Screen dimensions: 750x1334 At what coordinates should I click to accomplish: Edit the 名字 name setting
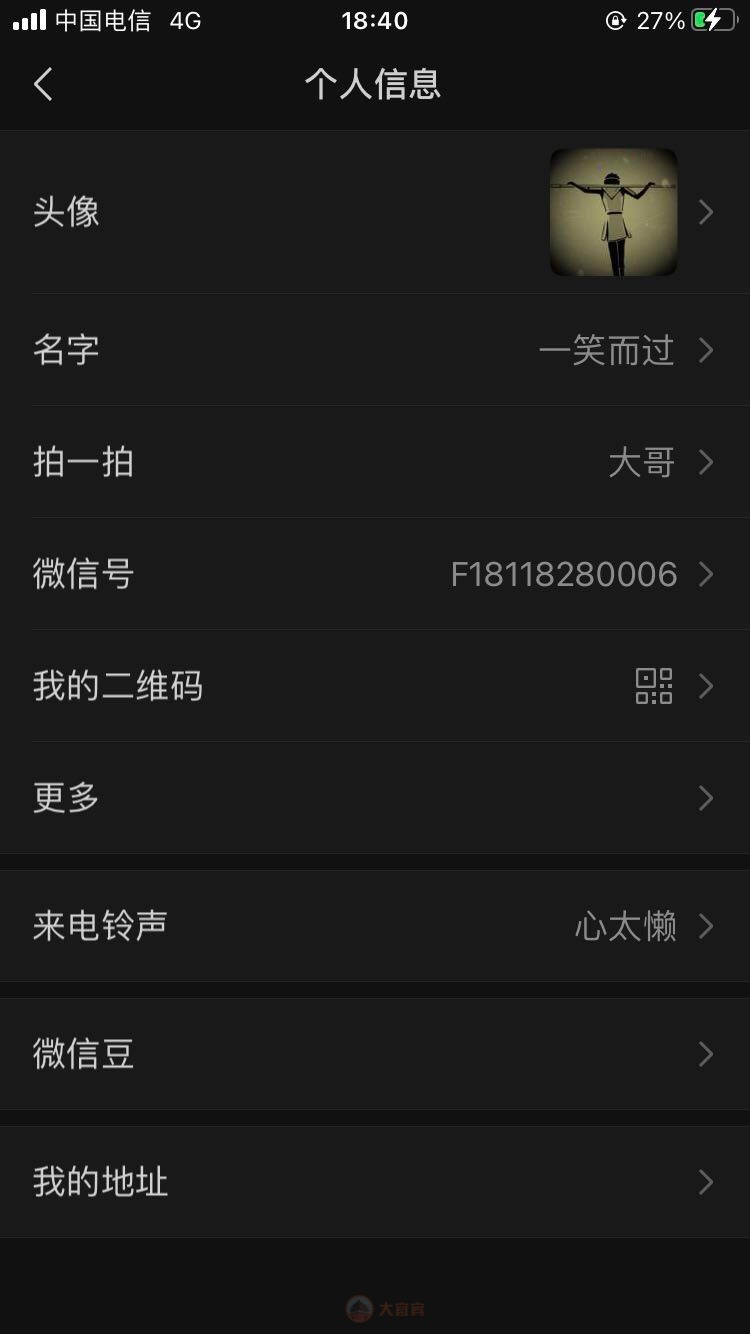tap(375, 350)
